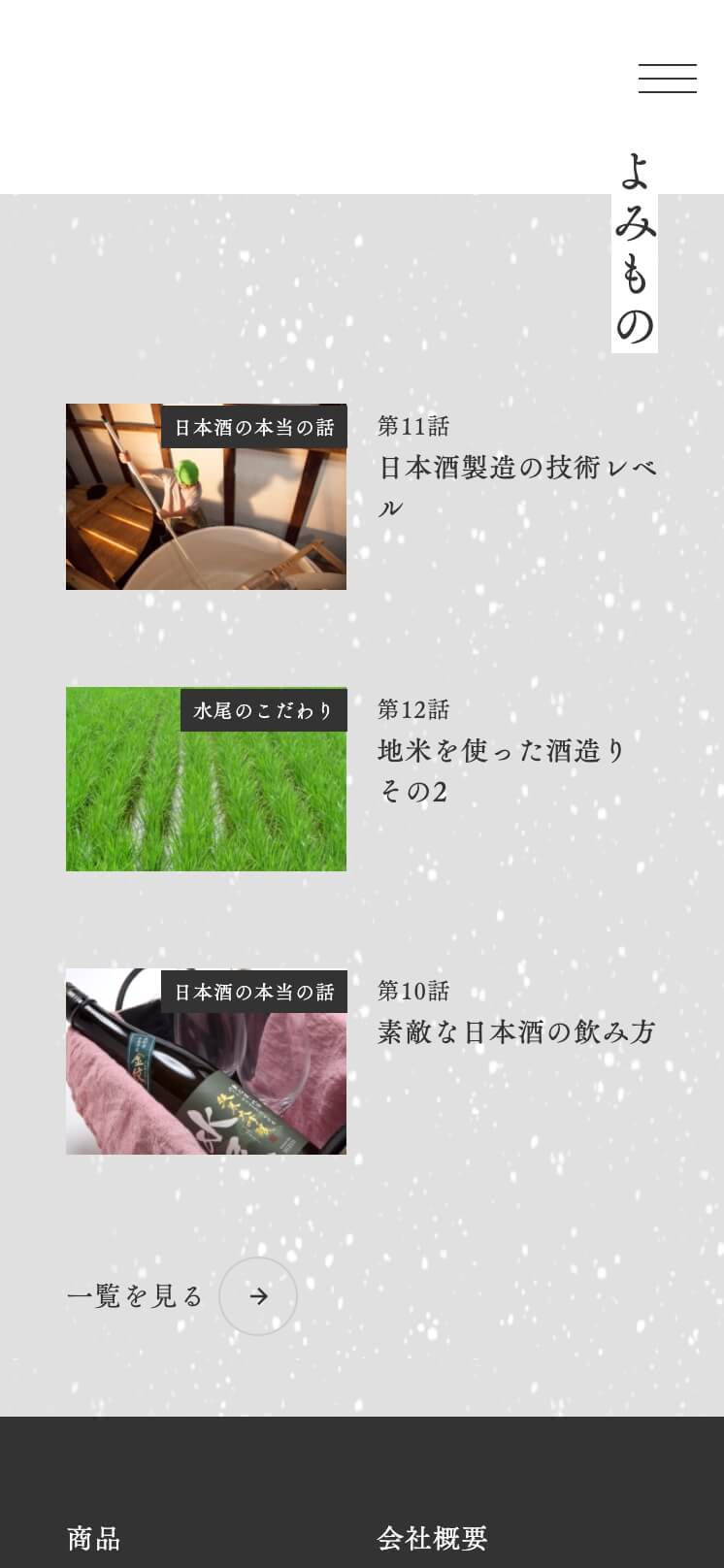The image size is (724, 1568).
Task: Open the hamburger menu
Action: 667,79
